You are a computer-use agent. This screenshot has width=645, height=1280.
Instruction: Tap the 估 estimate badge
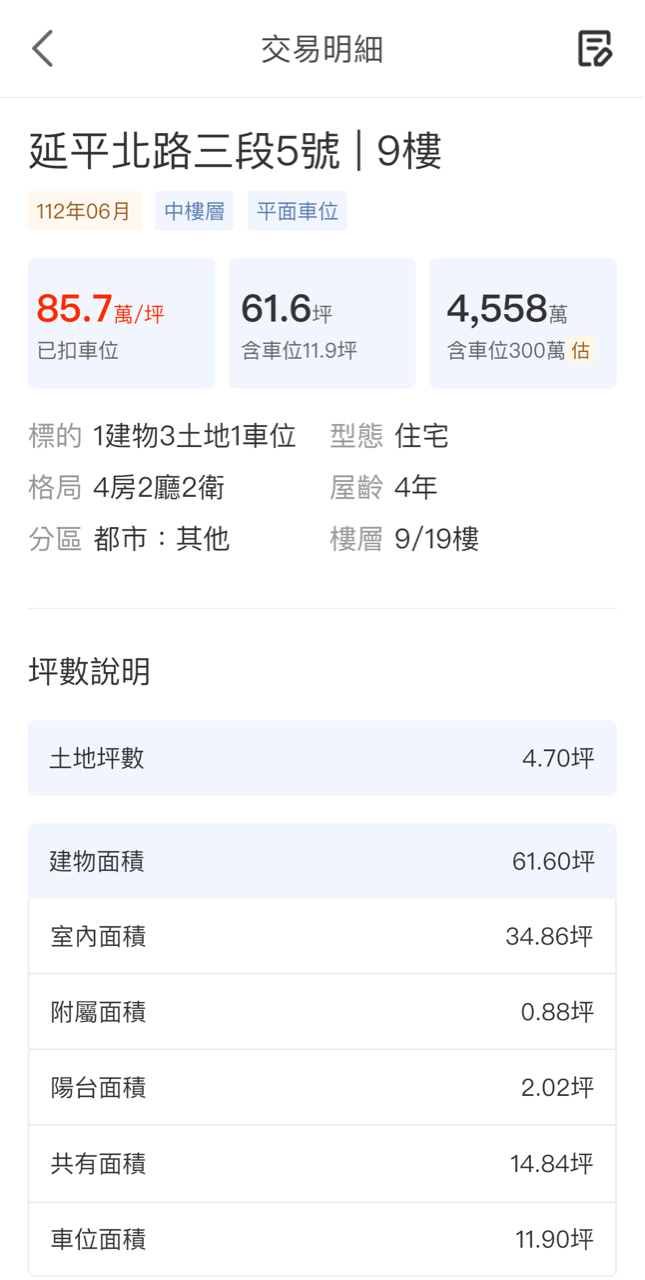point(580,351)
